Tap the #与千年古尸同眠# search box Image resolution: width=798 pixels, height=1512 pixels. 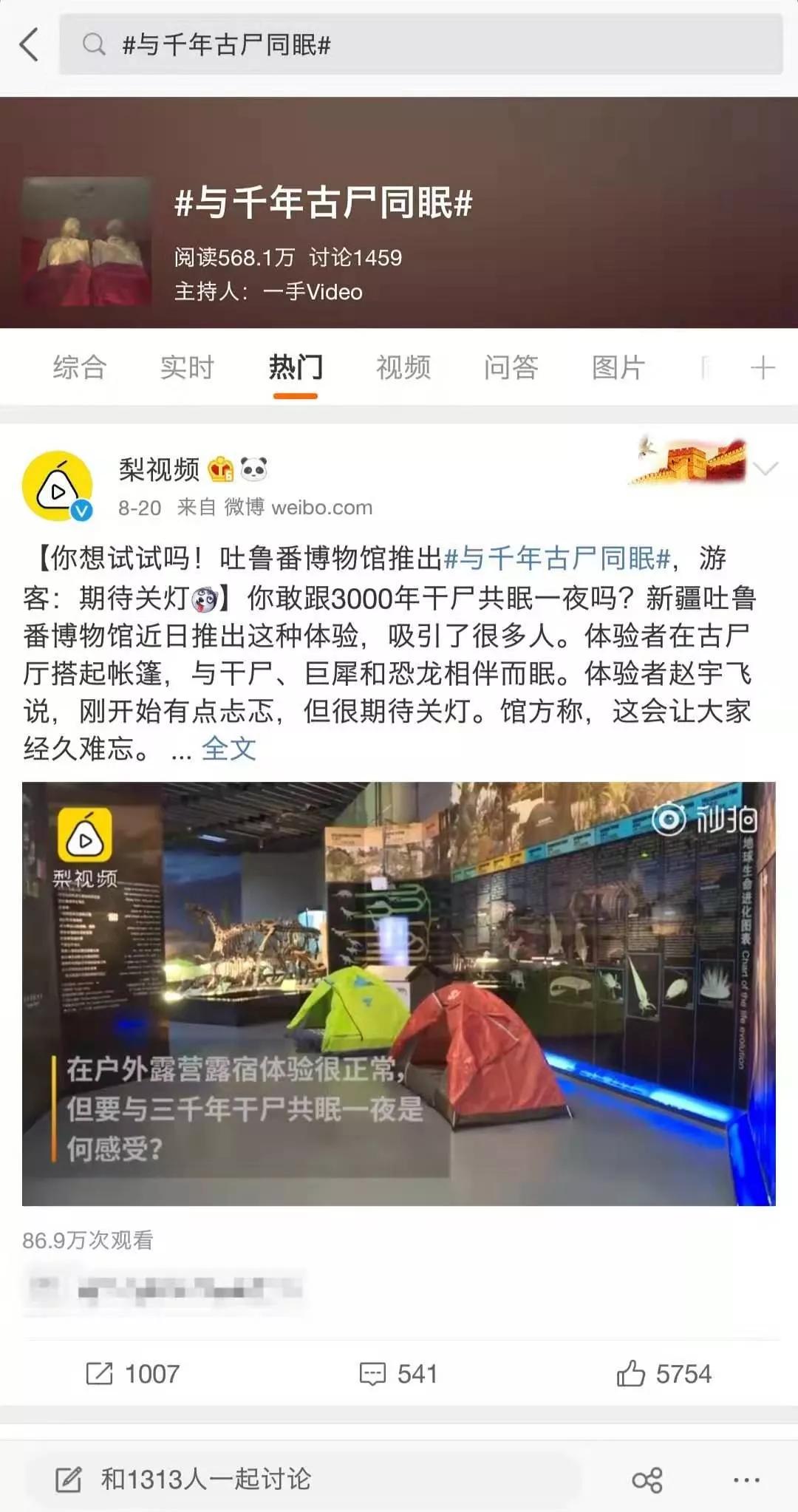pos(421,44)
